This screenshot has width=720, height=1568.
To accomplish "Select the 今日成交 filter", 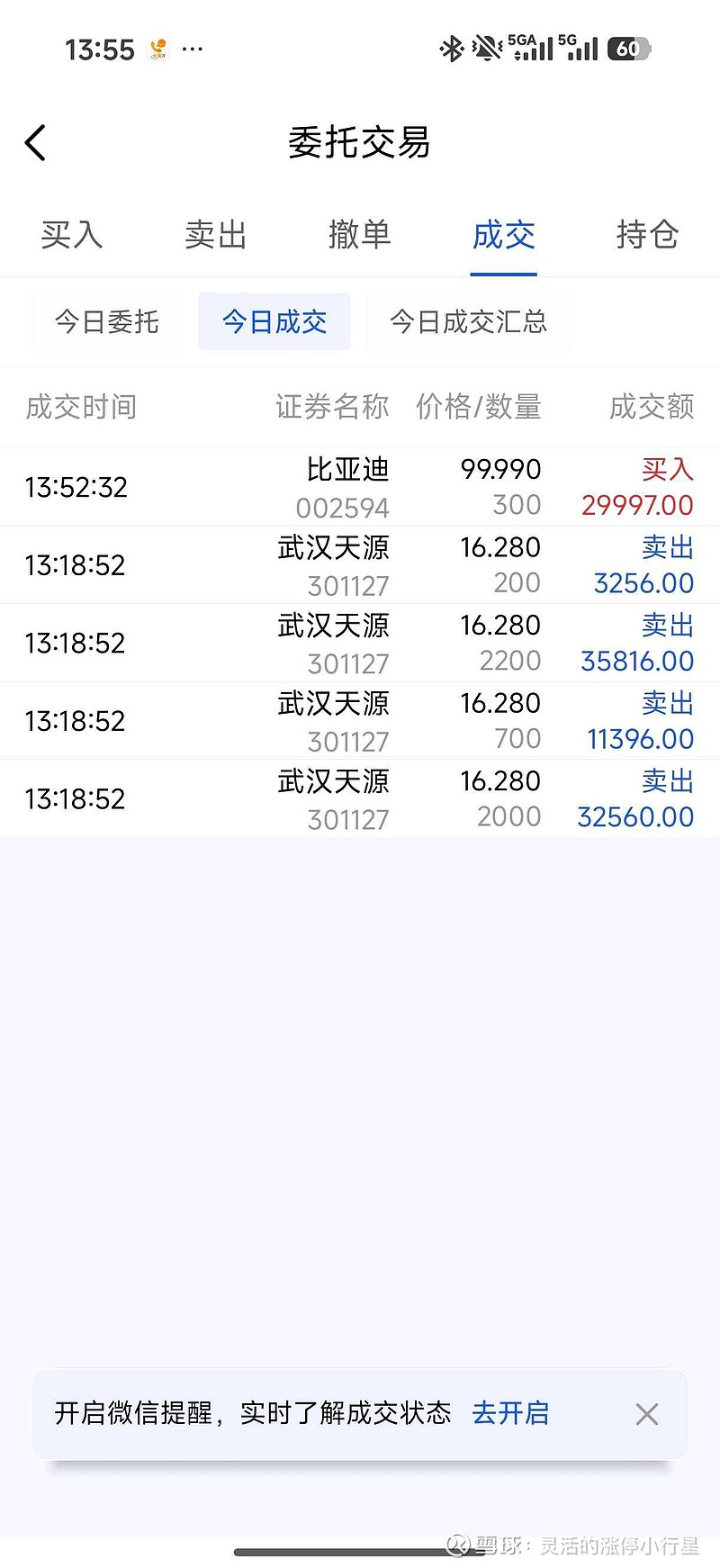I will point(274,321).
